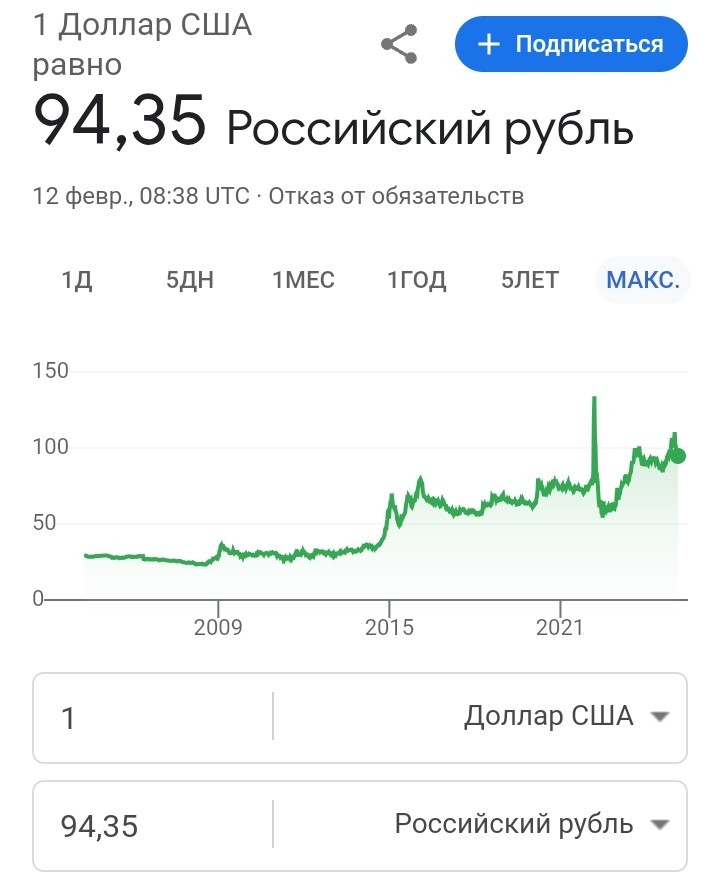Choose the МАКС. chart range
This screenshot has height=877, width=720.
(643, 280)
